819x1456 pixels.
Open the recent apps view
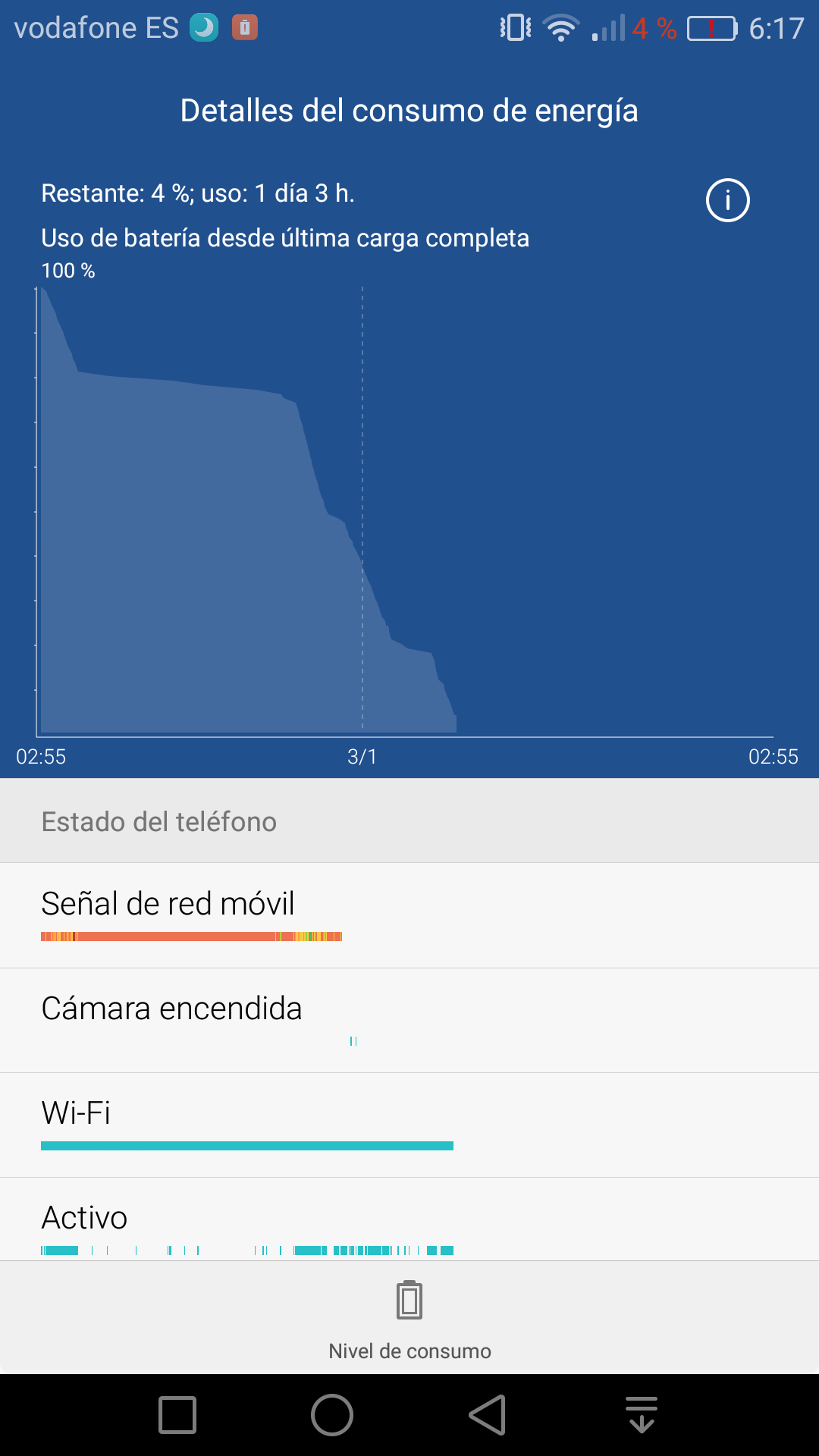[x=177, y=1415]
